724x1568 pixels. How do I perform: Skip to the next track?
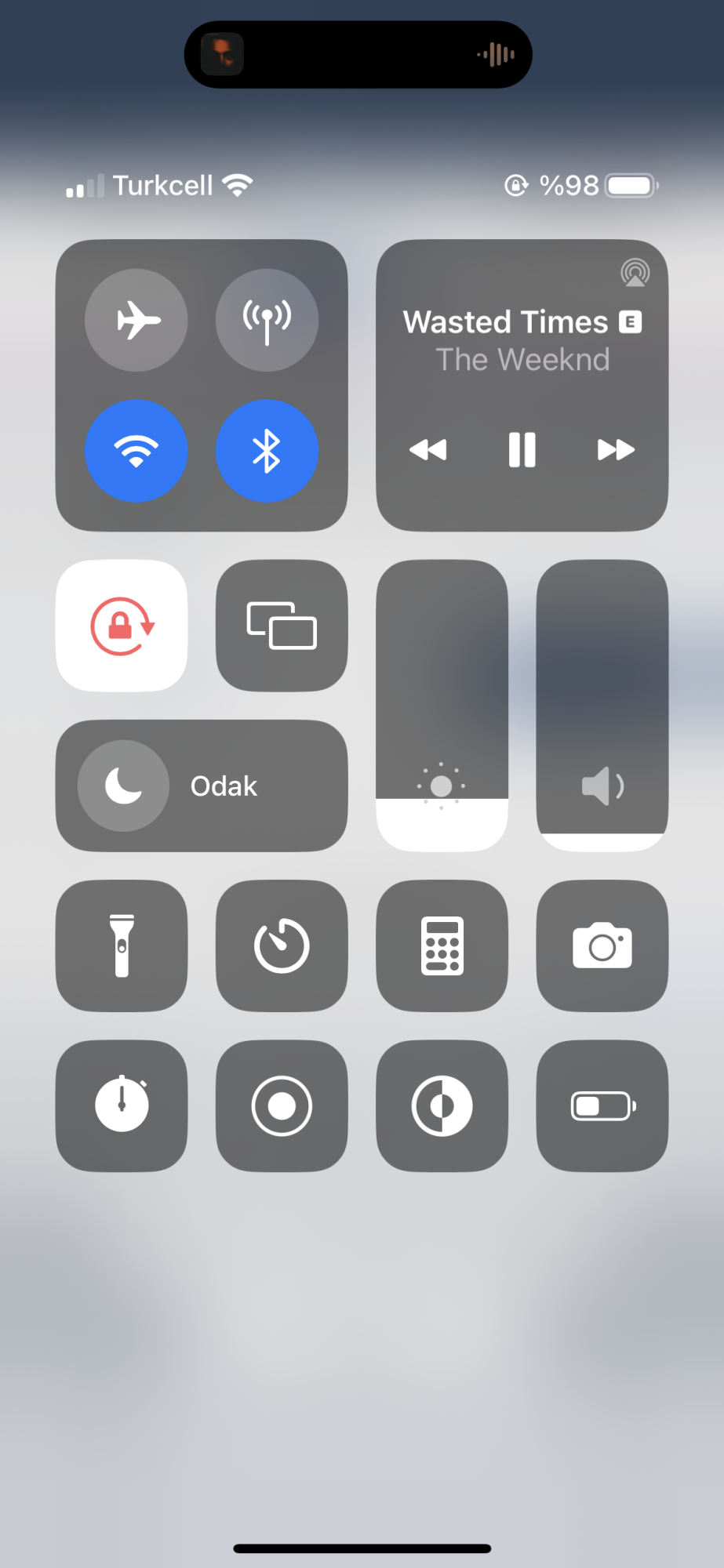click(616, 450)
